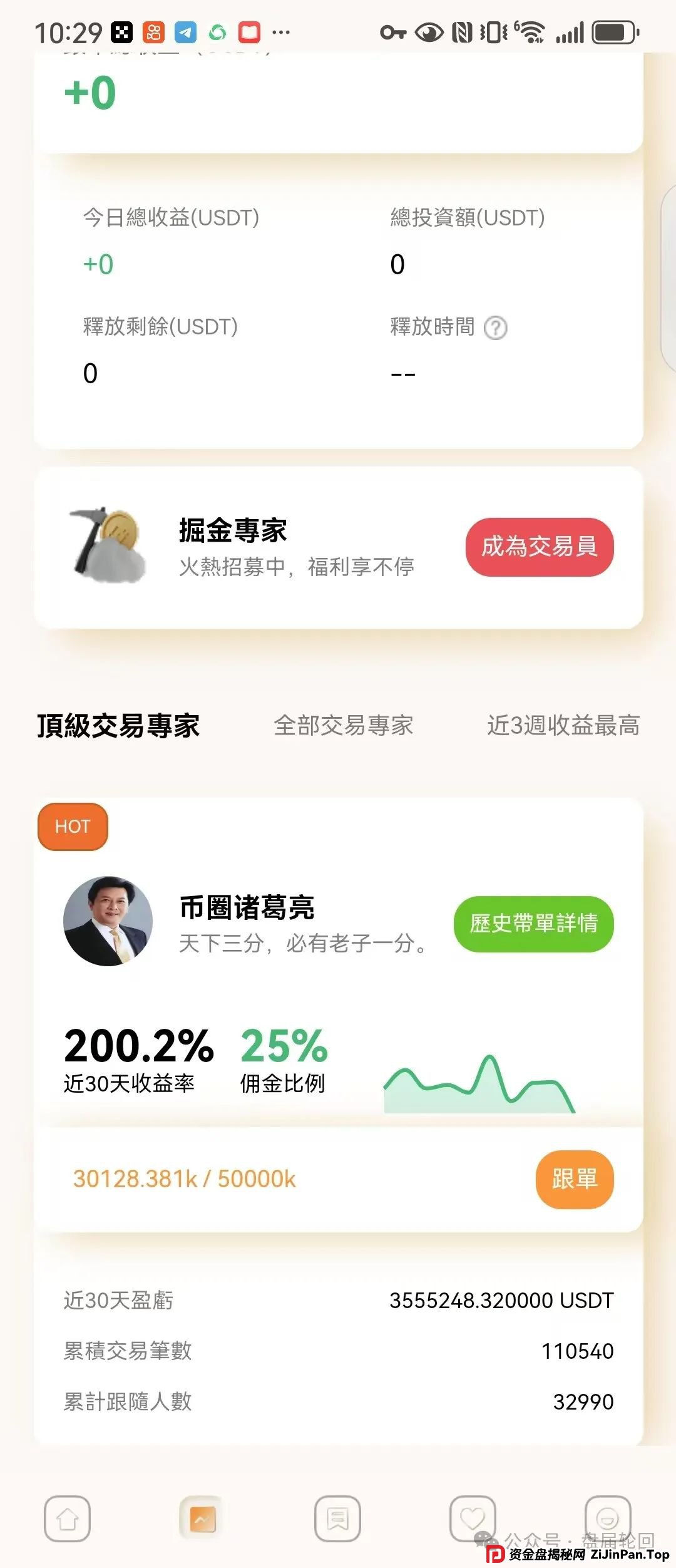676x1568 pixels.
Task: Tap the orange 跟單 button
Action: (575, 1180)
